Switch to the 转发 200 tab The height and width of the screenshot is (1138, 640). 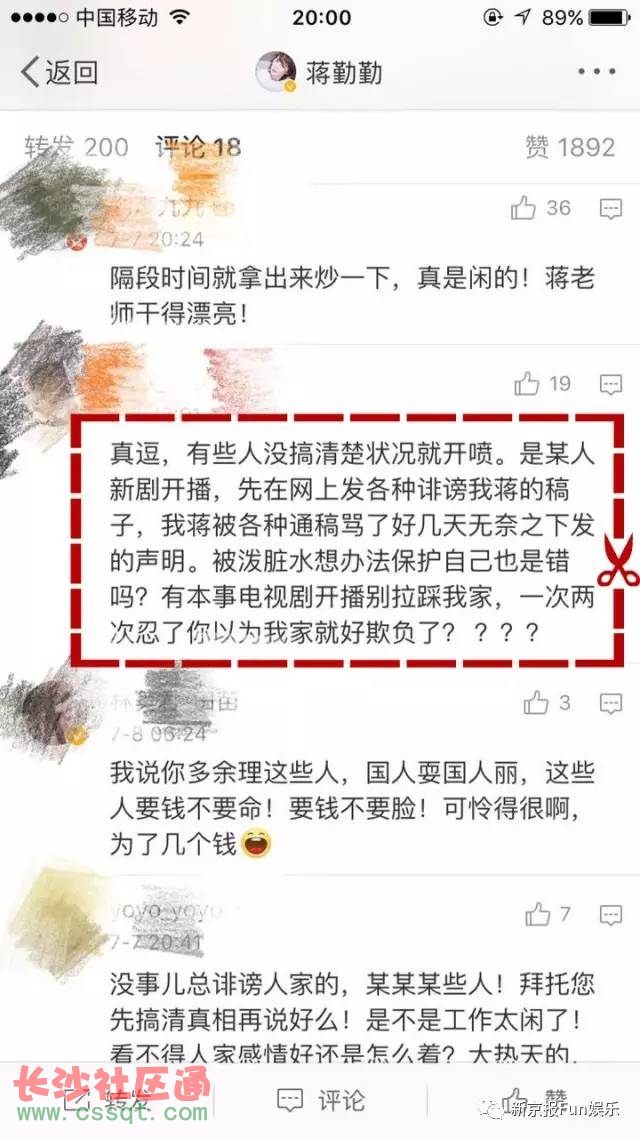pos(76,147)
